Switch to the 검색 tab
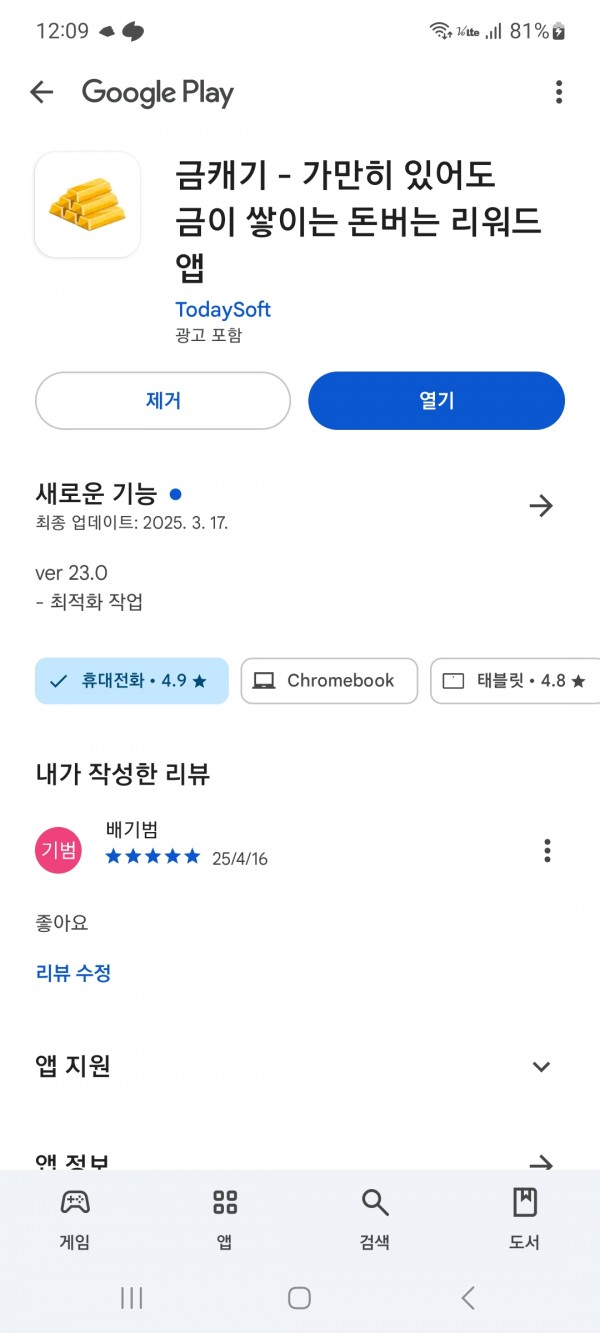 375,1217
